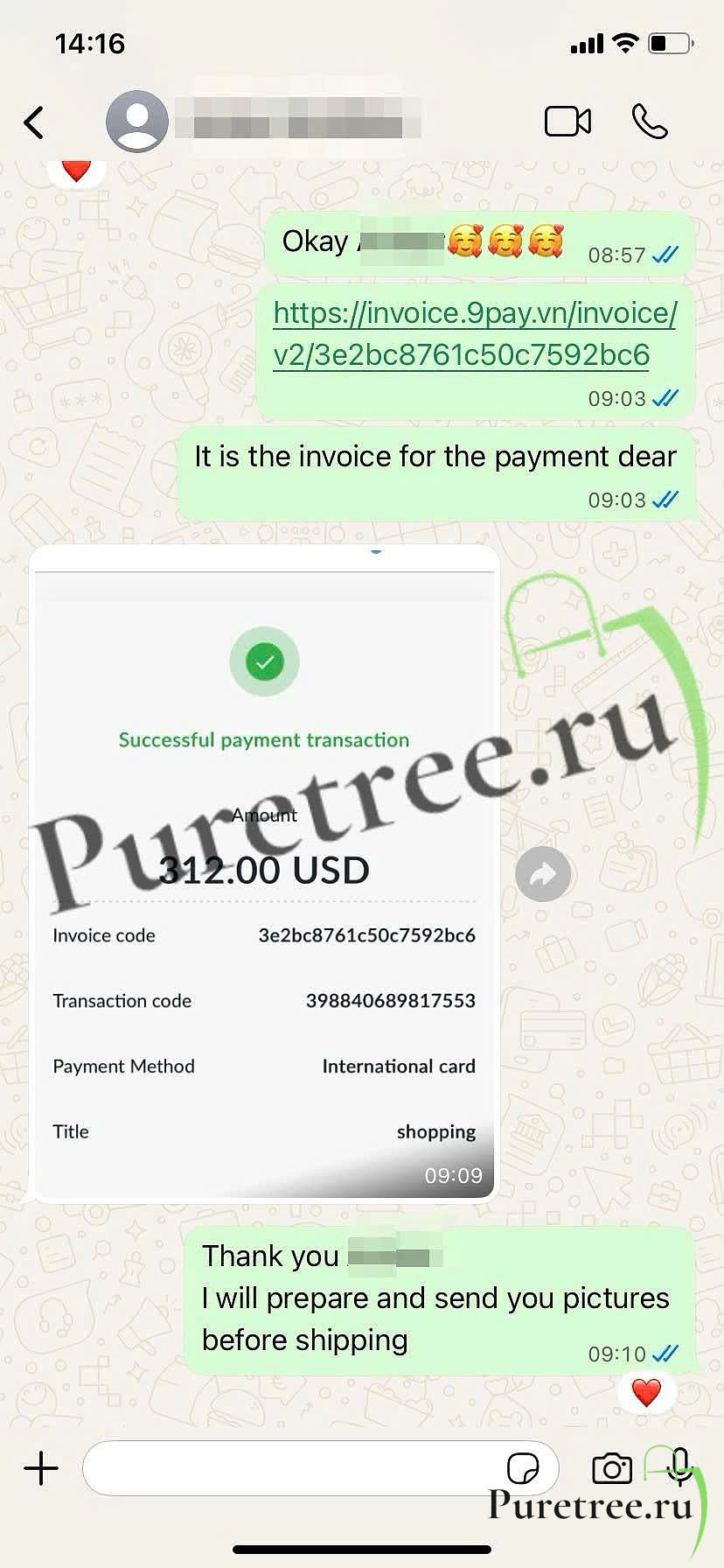Start a voice call
Screen dimensions: 724x1568
pyautogui.click(x=650, y=122)
